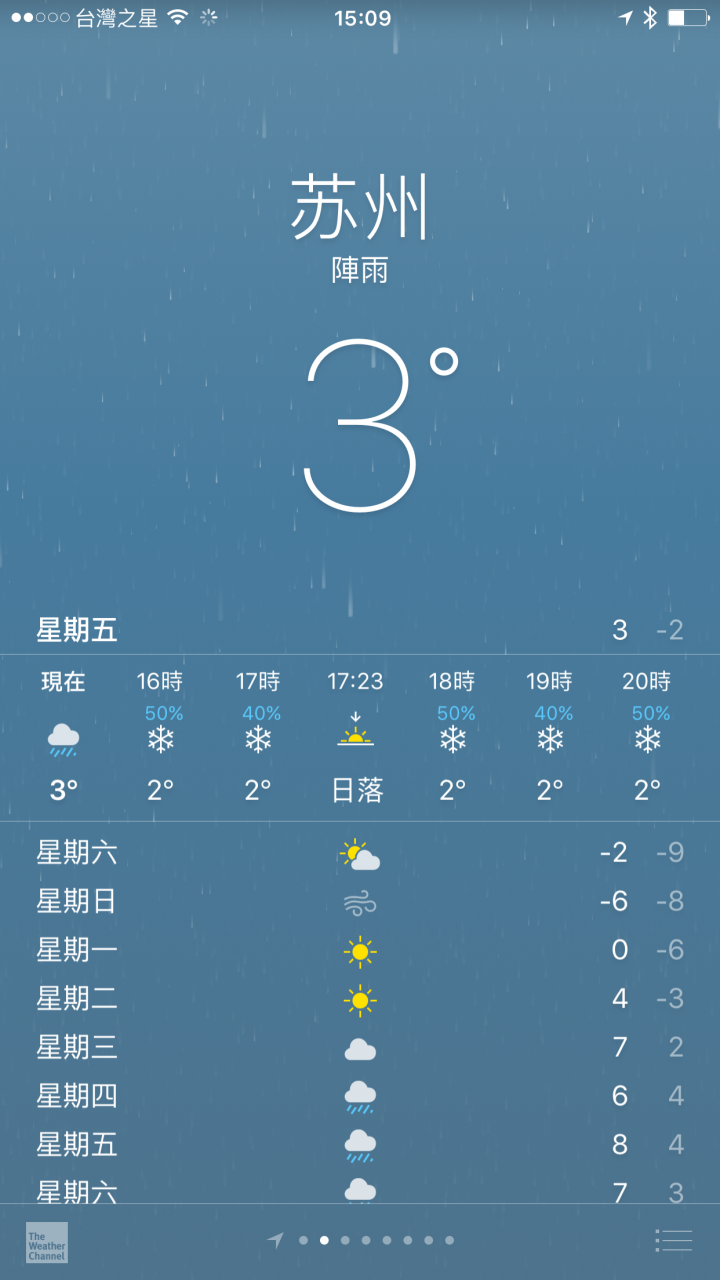
Task: Open the city list icon
Action: coord(673,1241)
